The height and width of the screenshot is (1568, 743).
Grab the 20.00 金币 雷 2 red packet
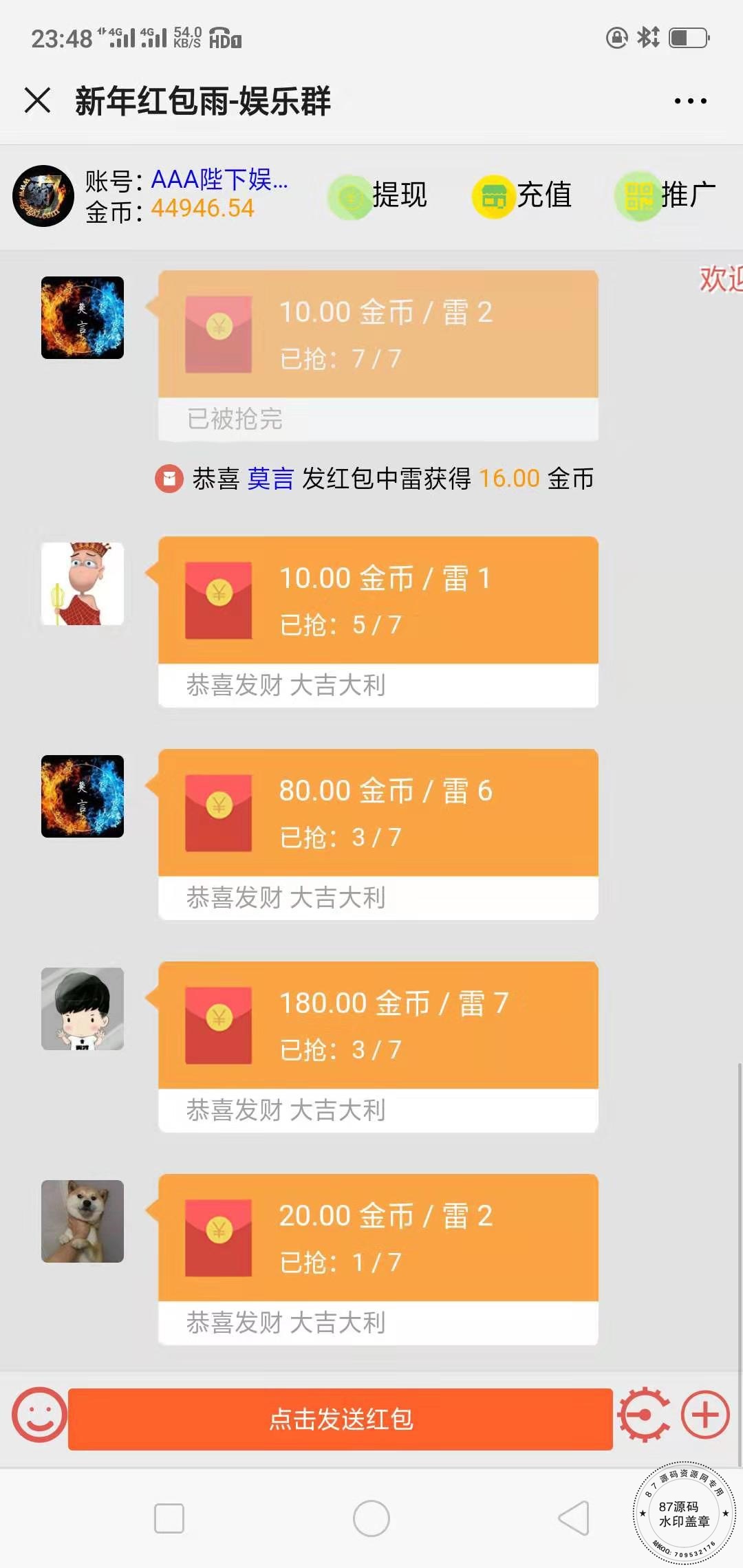378,1239
